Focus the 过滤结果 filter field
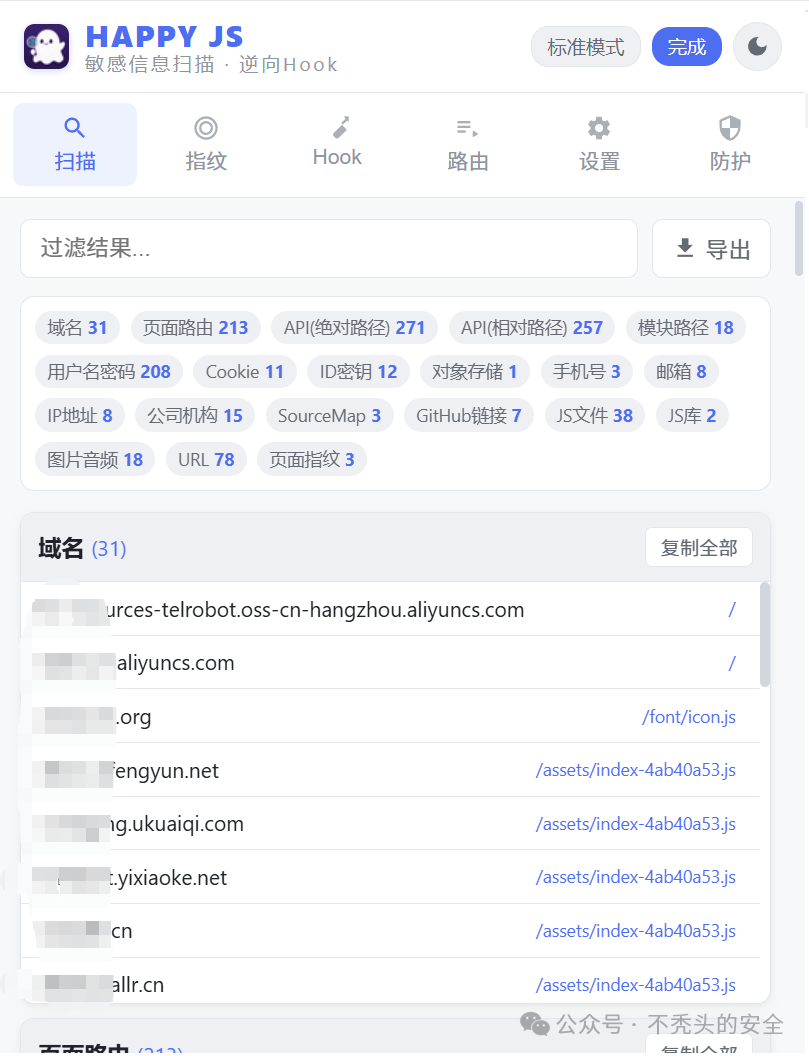The image size is (809, 1056). (x=329, y=249)
